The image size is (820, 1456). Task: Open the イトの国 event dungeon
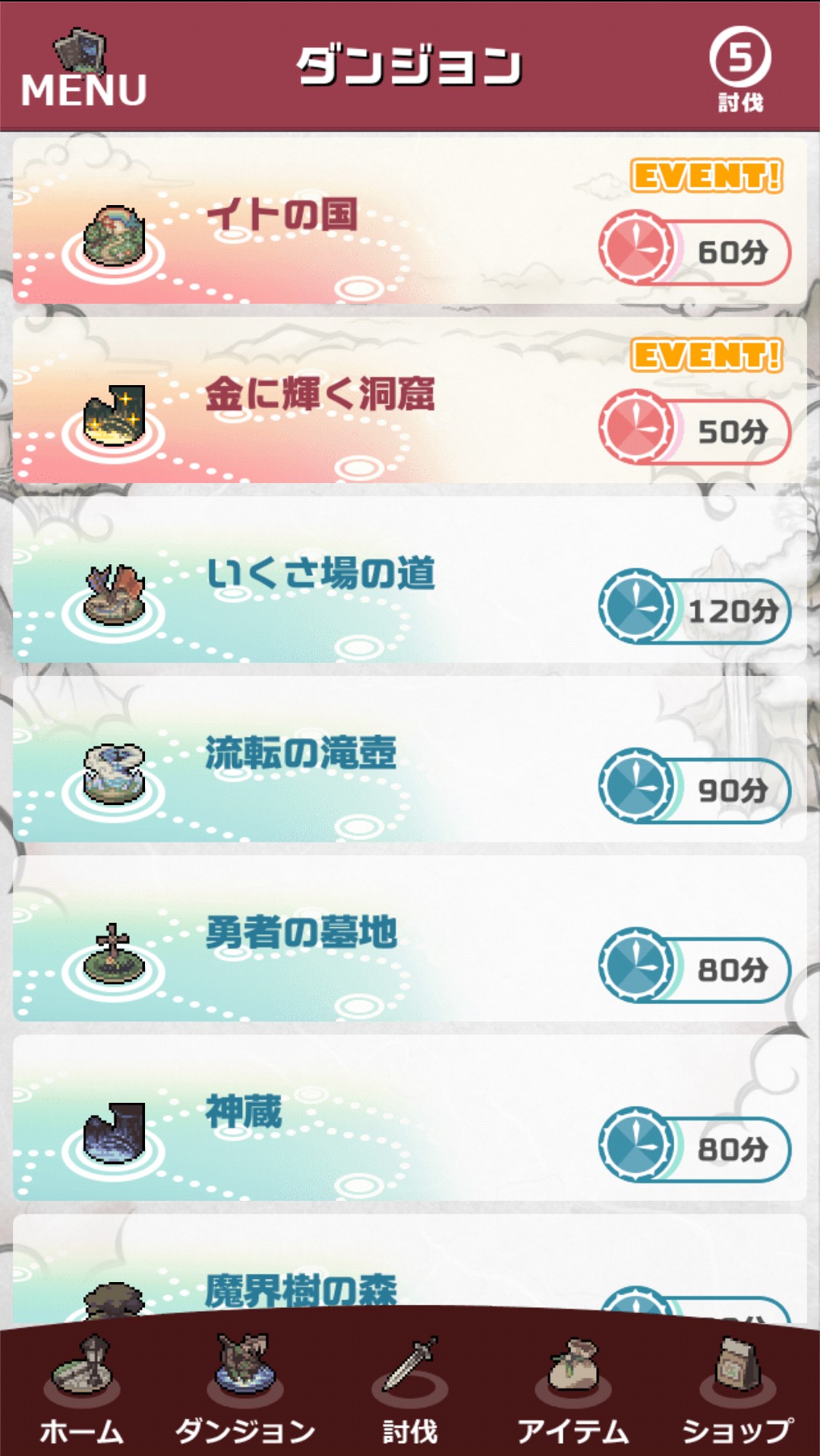(410, 220)
